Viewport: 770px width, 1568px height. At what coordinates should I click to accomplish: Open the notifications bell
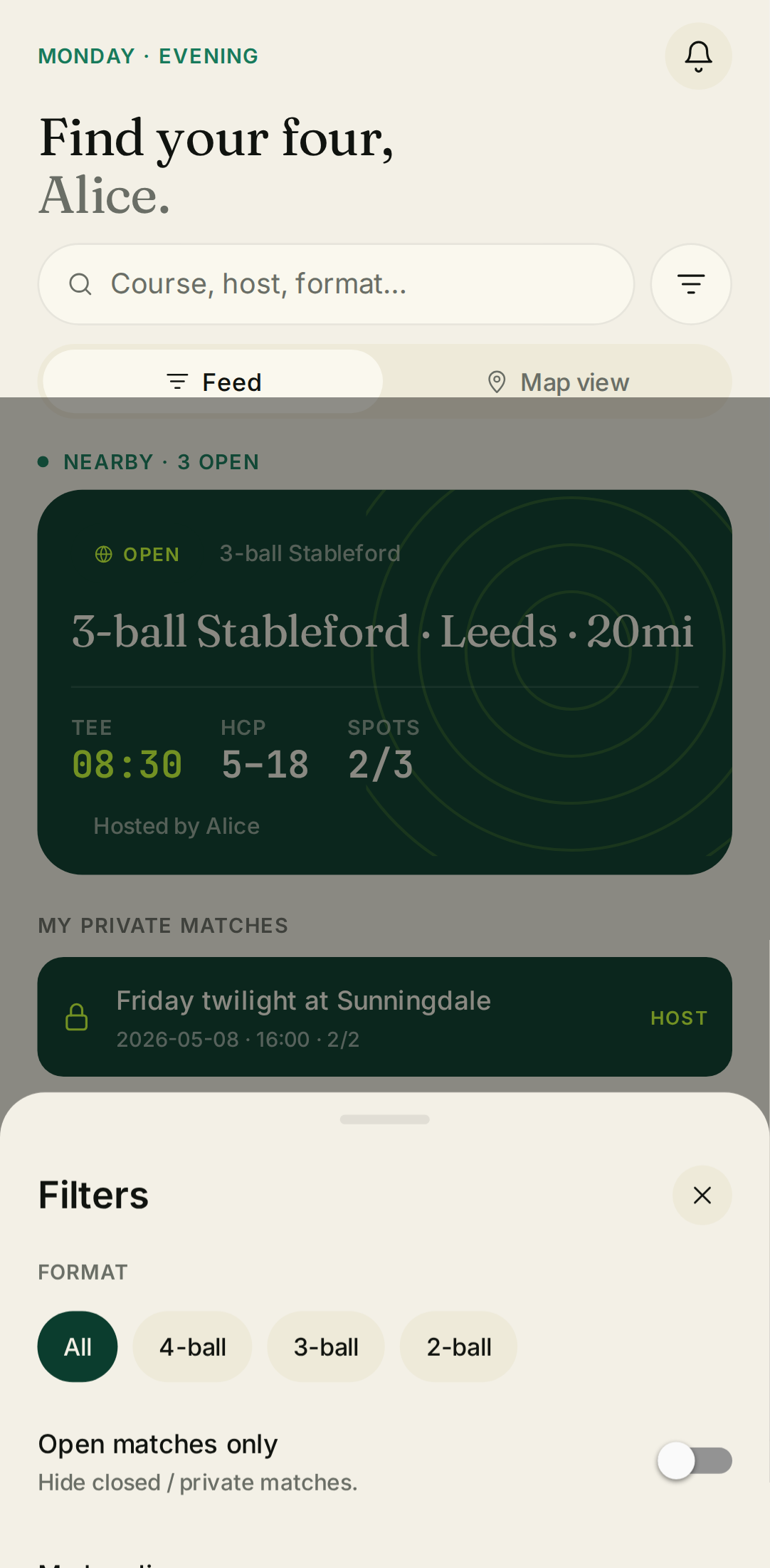click(698, 56)
